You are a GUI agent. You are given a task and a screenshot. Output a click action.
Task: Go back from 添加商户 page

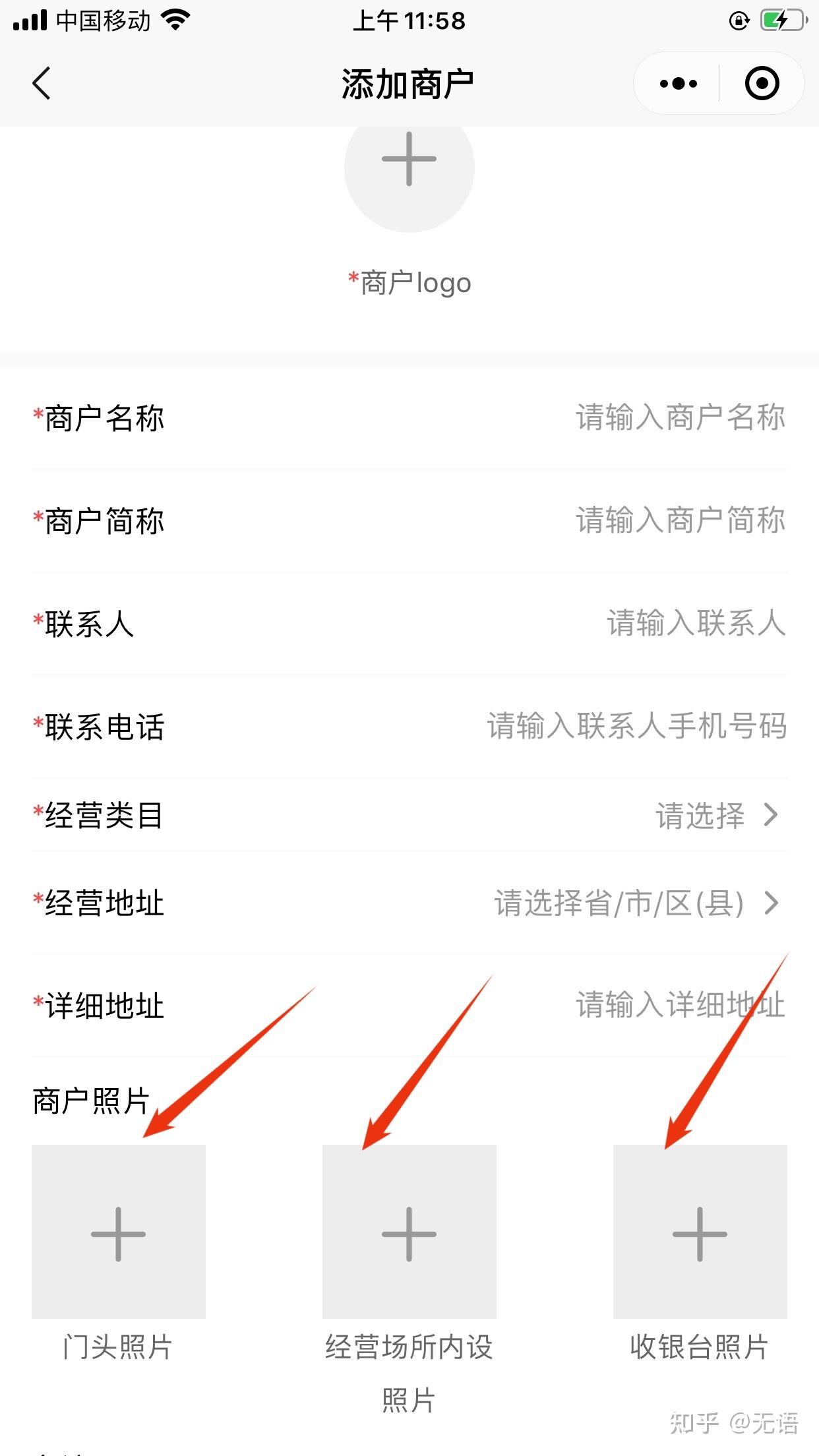tap(42, 84)
